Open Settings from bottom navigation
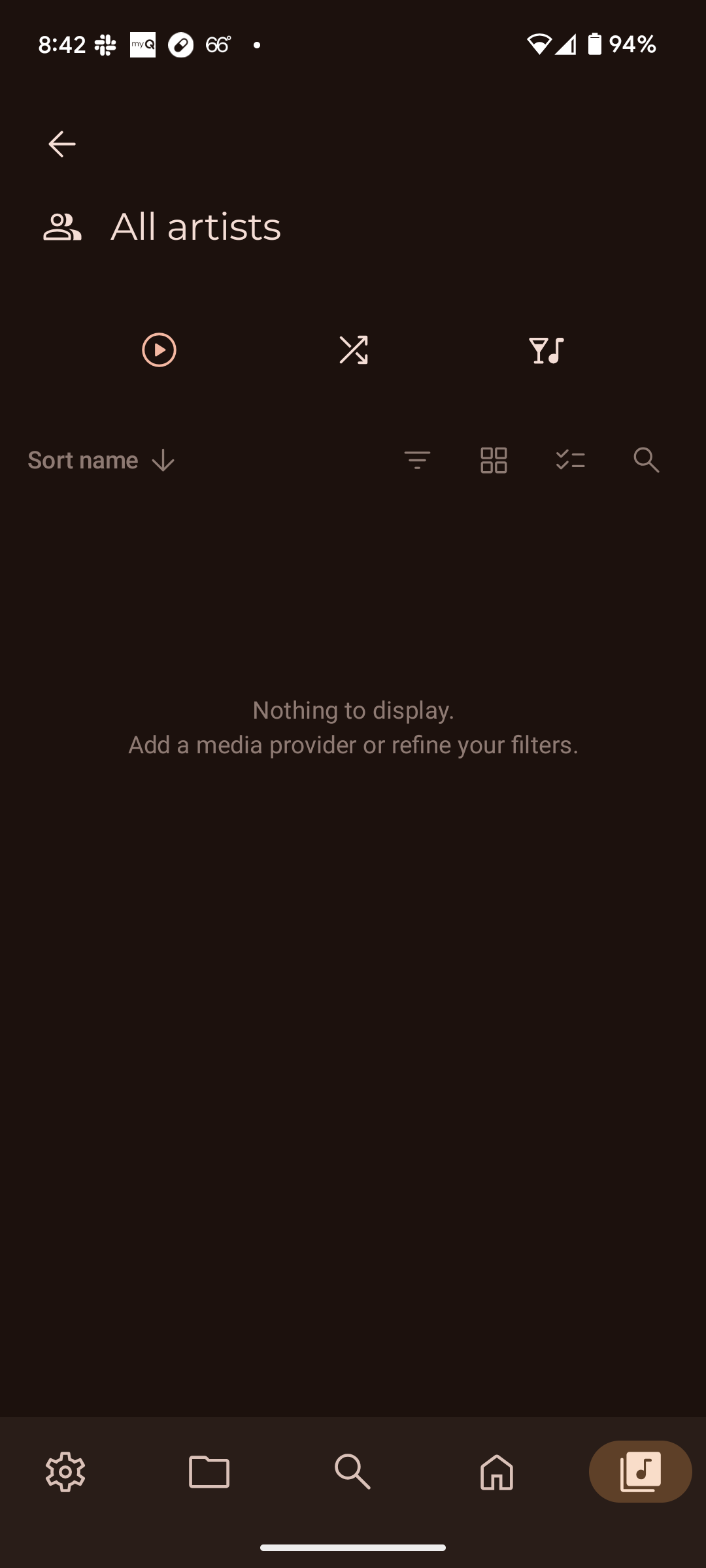 coord(65,1472)
